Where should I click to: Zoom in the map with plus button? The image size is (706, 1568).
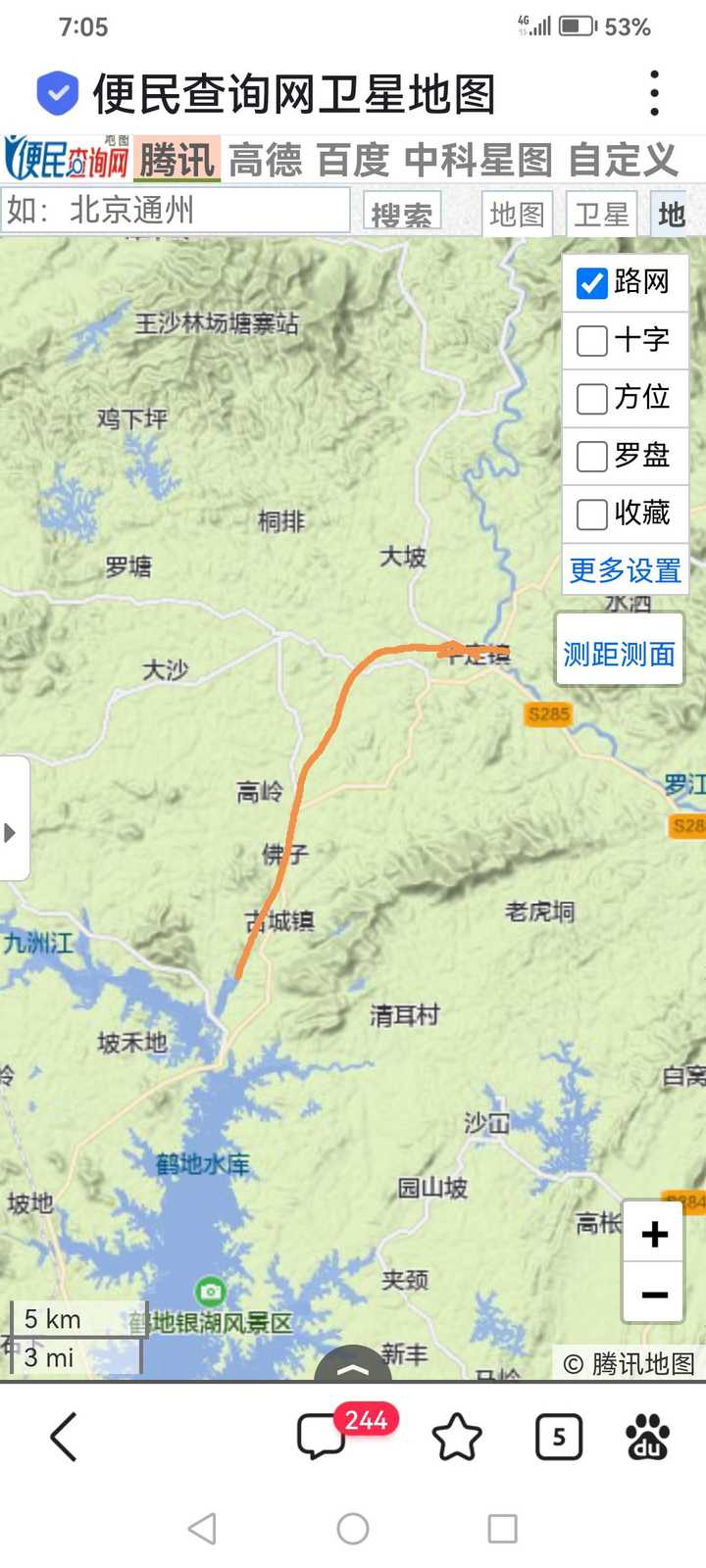point(654,1234)
